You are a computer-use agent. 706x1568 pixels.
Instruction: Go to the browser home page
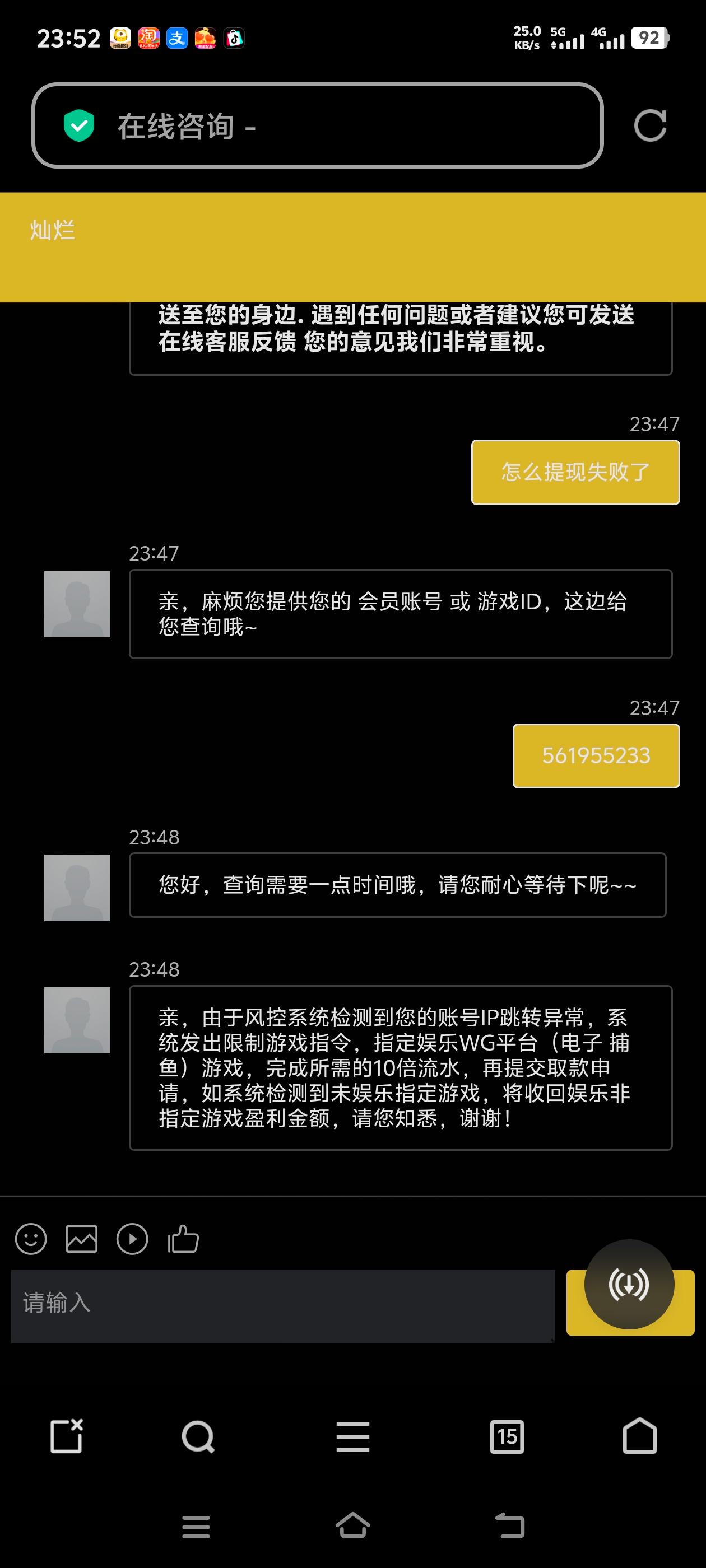(x=640, y=1436)
